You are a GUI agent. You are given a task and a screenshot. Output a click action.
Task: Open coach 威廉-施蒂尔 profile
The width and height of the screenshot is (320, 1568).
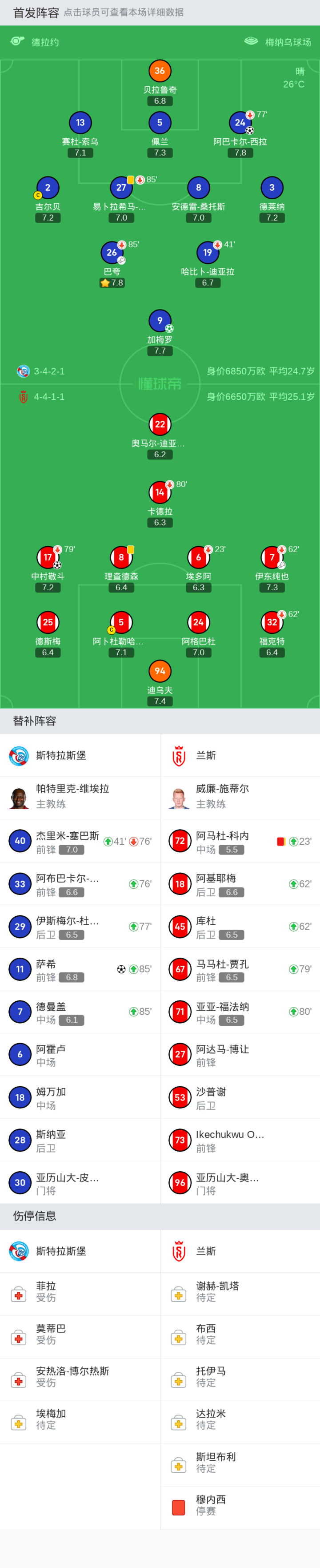(x=222, y=796)
